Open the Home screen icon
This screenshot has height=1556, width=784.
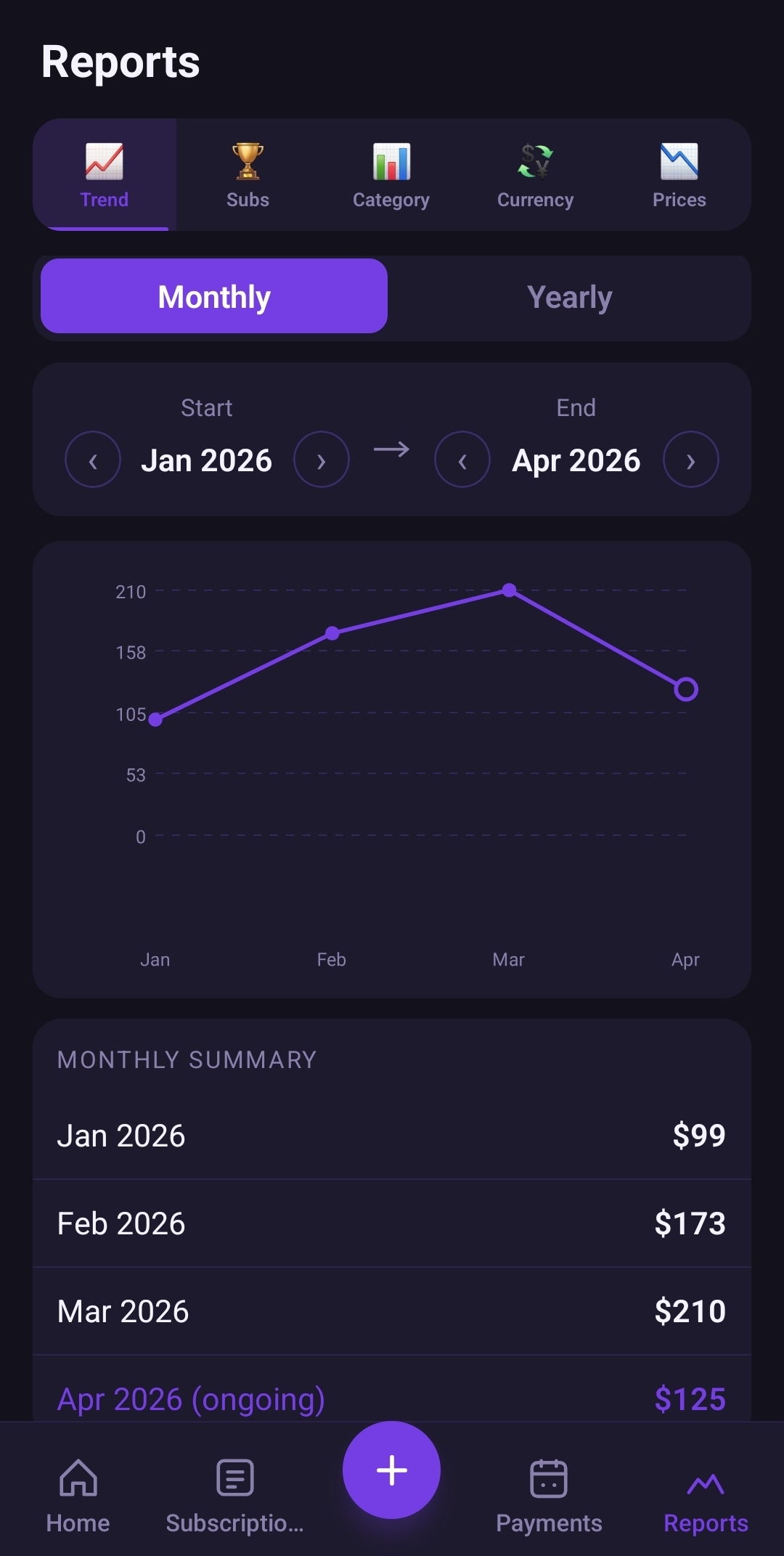pyautogui.click(x=77, y=1496)
